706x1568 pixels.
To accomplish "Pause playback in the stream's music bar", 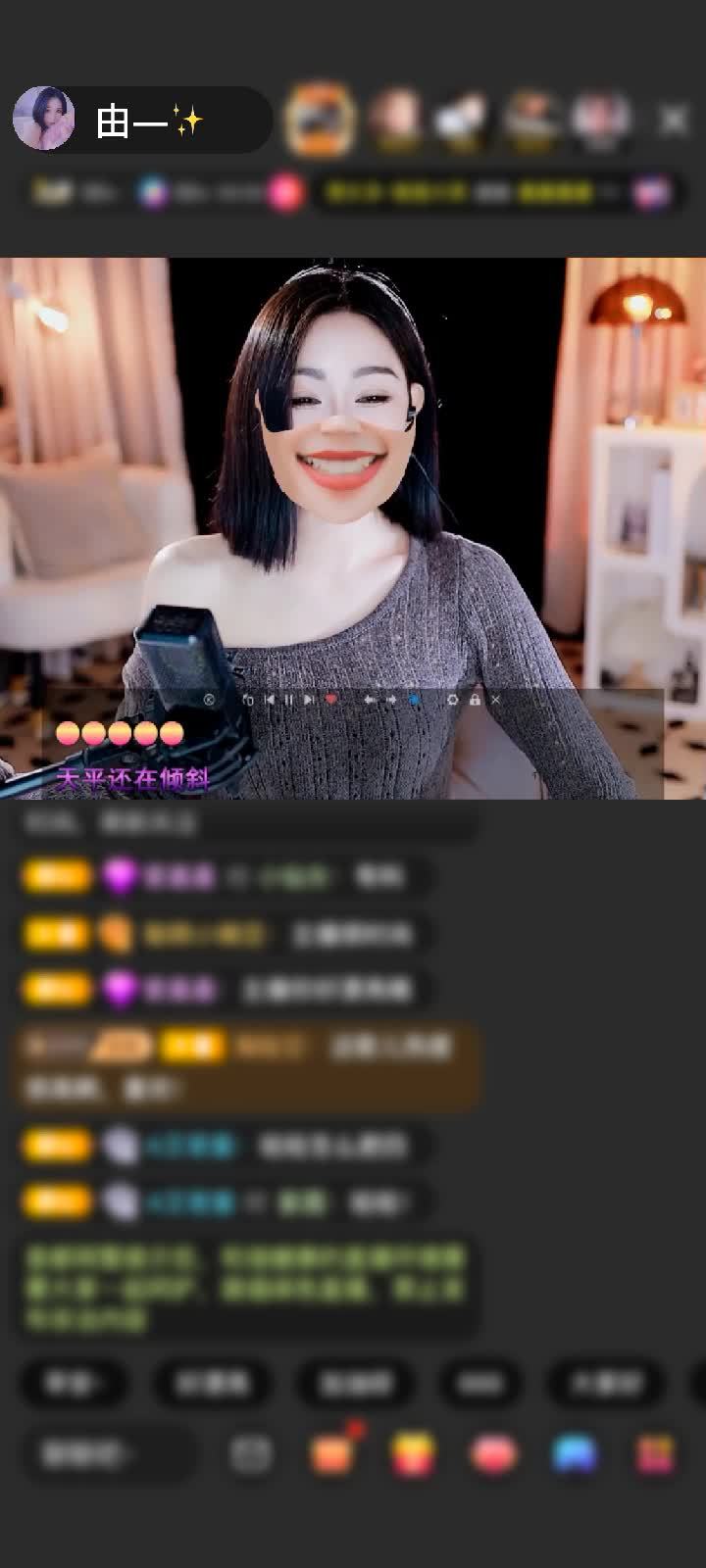I will tap(289, 700).
